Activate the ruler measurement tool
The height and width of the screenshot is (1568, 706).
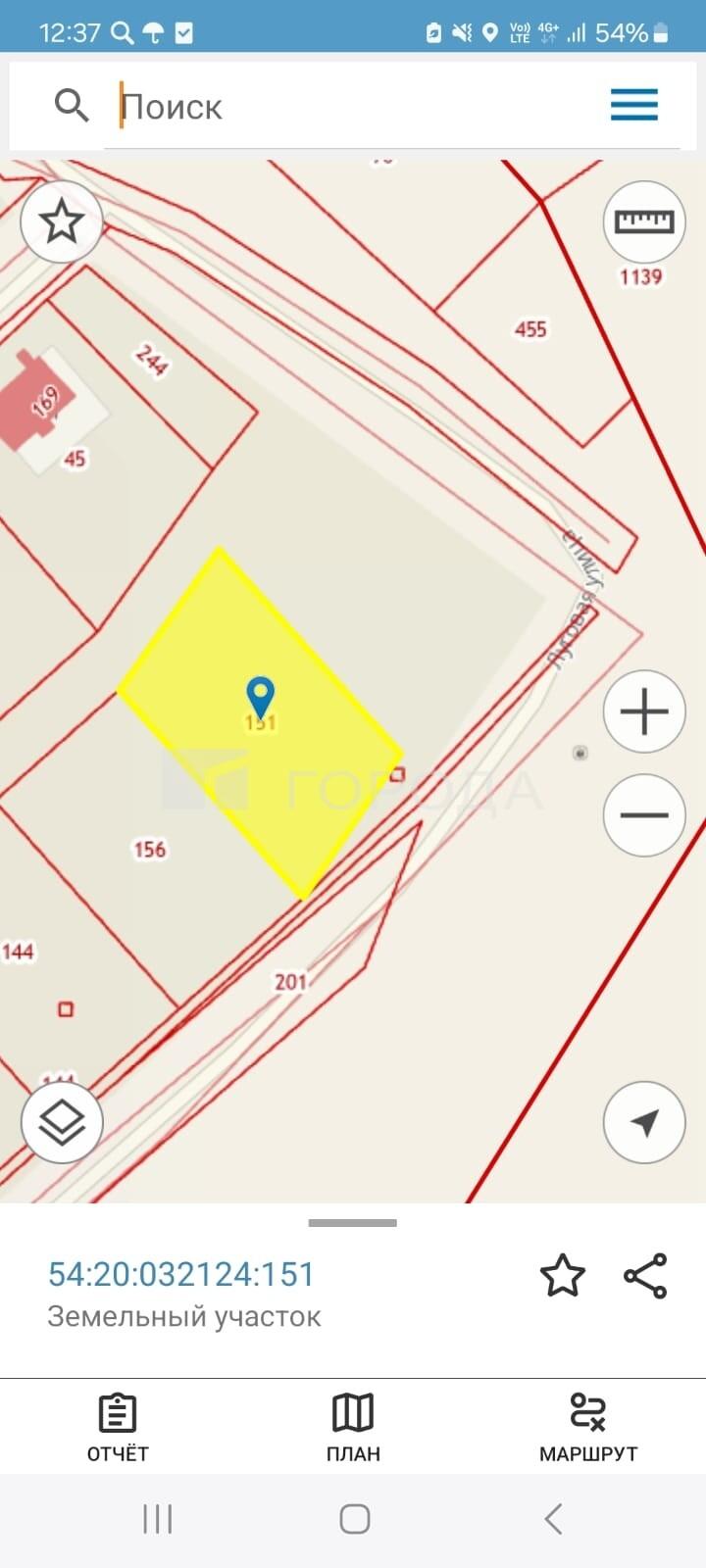coord(643,222)
